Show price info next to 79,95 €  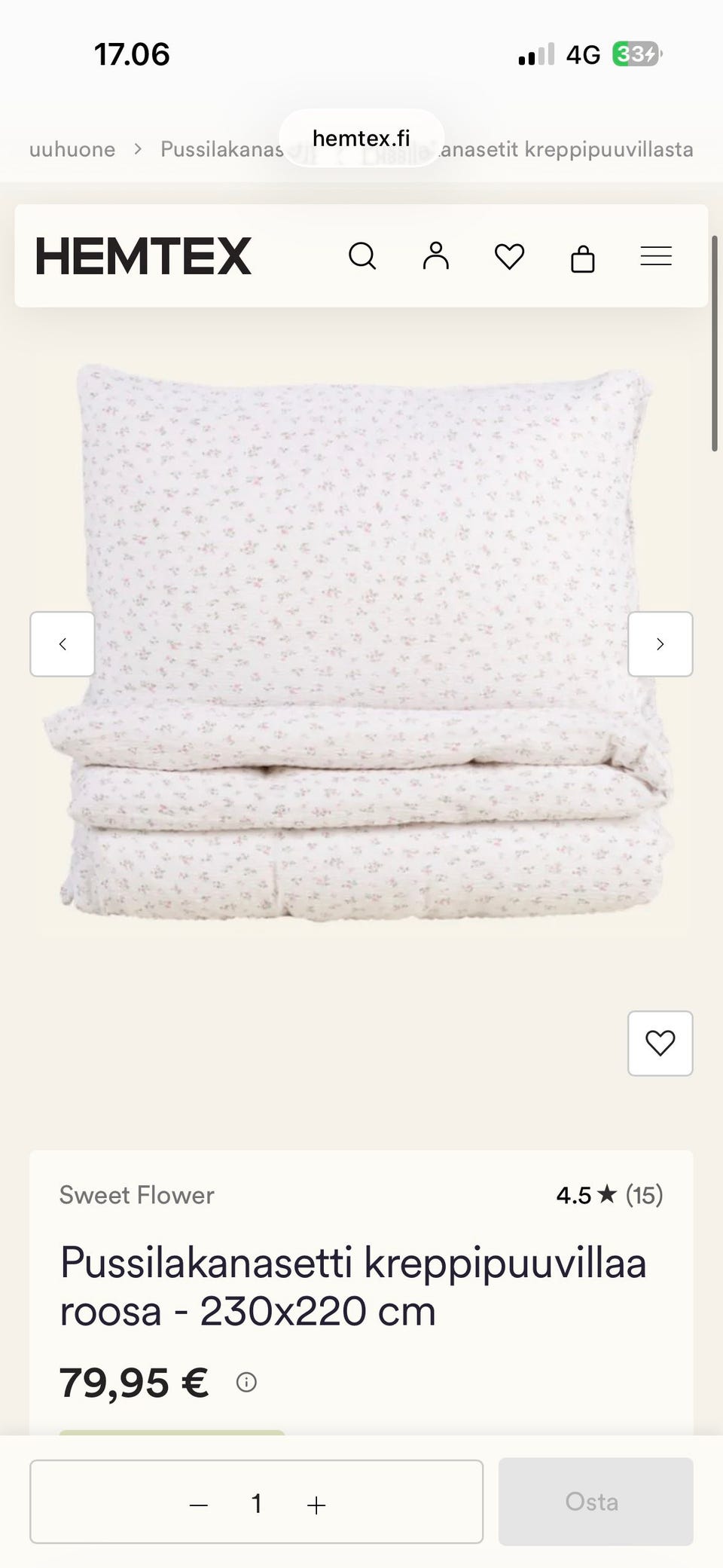tap(246, 1382)
